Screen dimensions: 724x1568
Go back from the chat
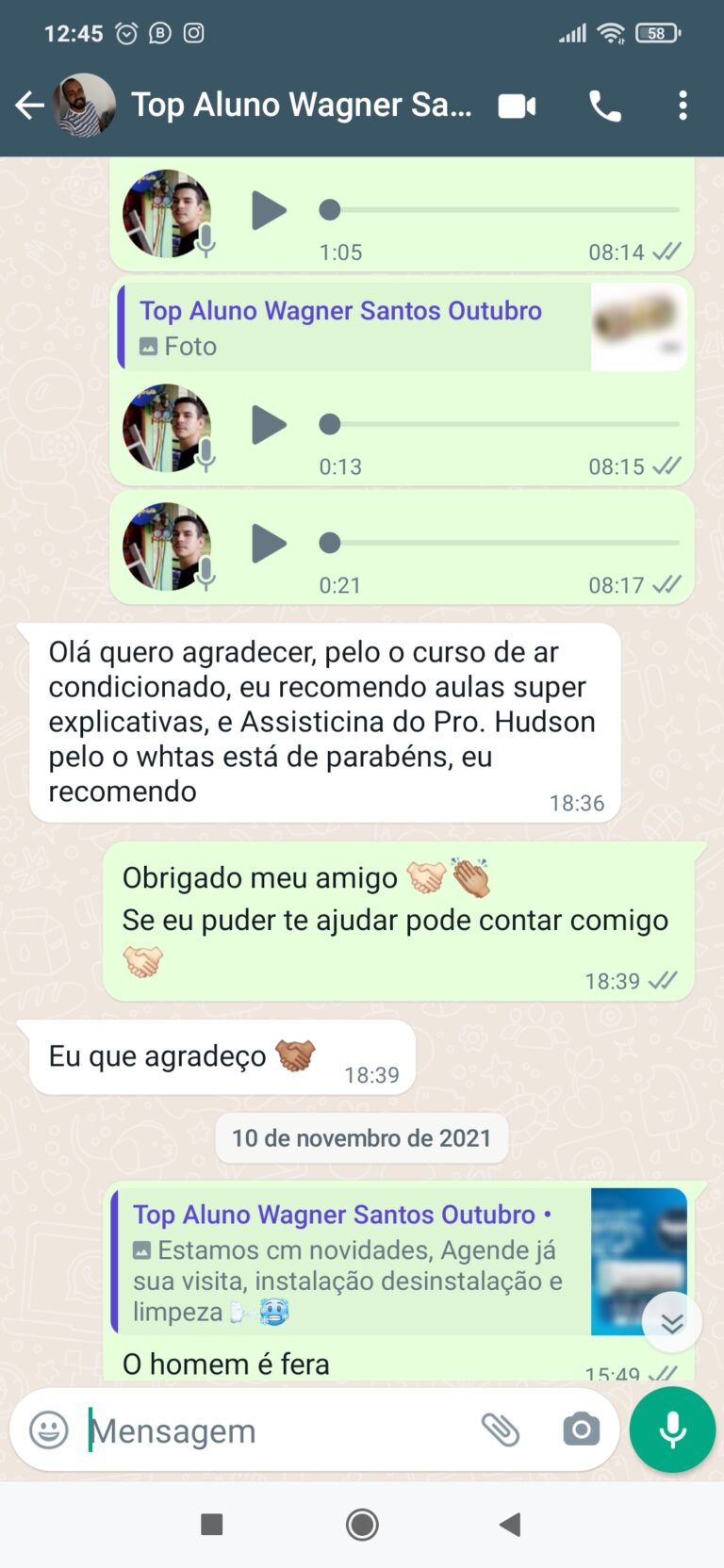29,106
